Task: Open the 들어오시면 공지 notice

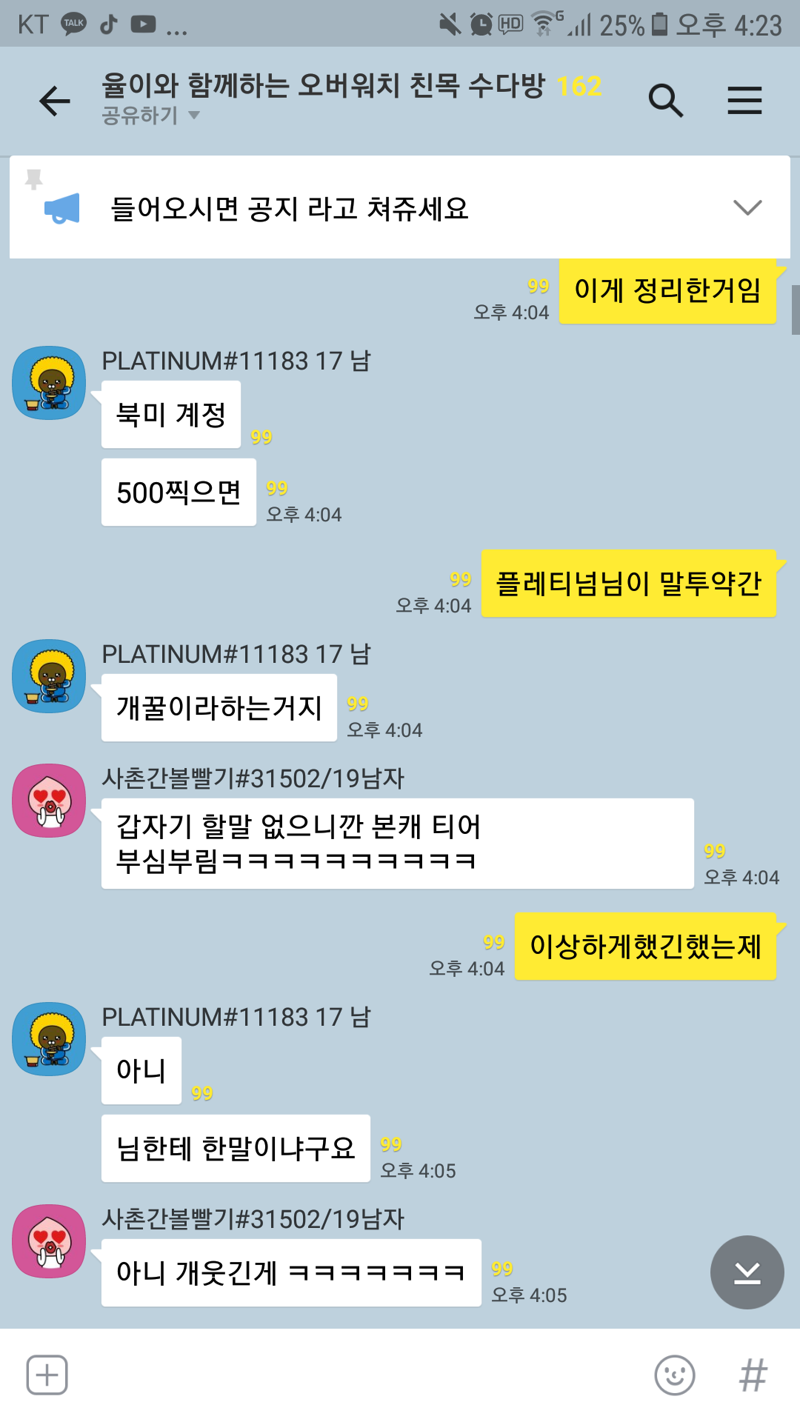Action: click(290, 208)
